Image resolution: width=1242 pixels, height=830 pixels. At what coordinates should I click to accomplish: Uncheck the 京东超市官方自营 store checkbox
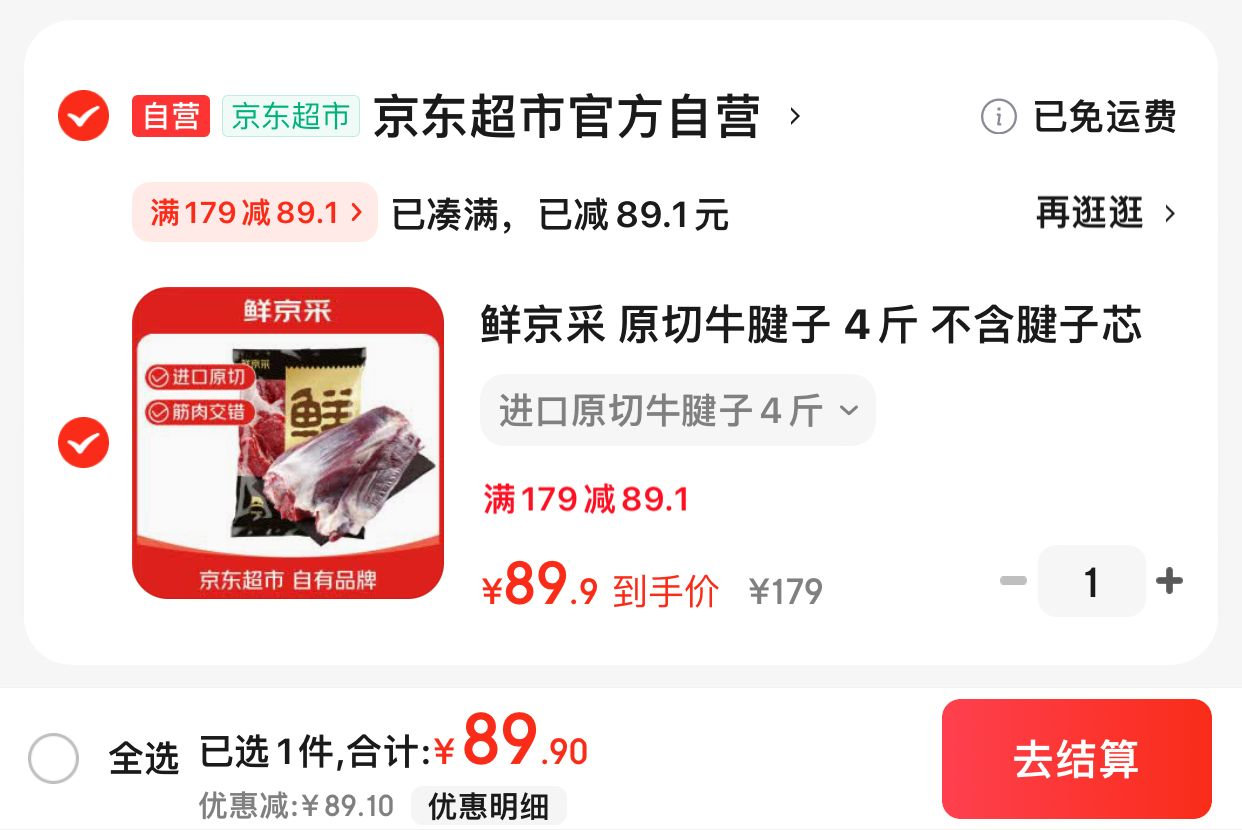coord(83,116)
